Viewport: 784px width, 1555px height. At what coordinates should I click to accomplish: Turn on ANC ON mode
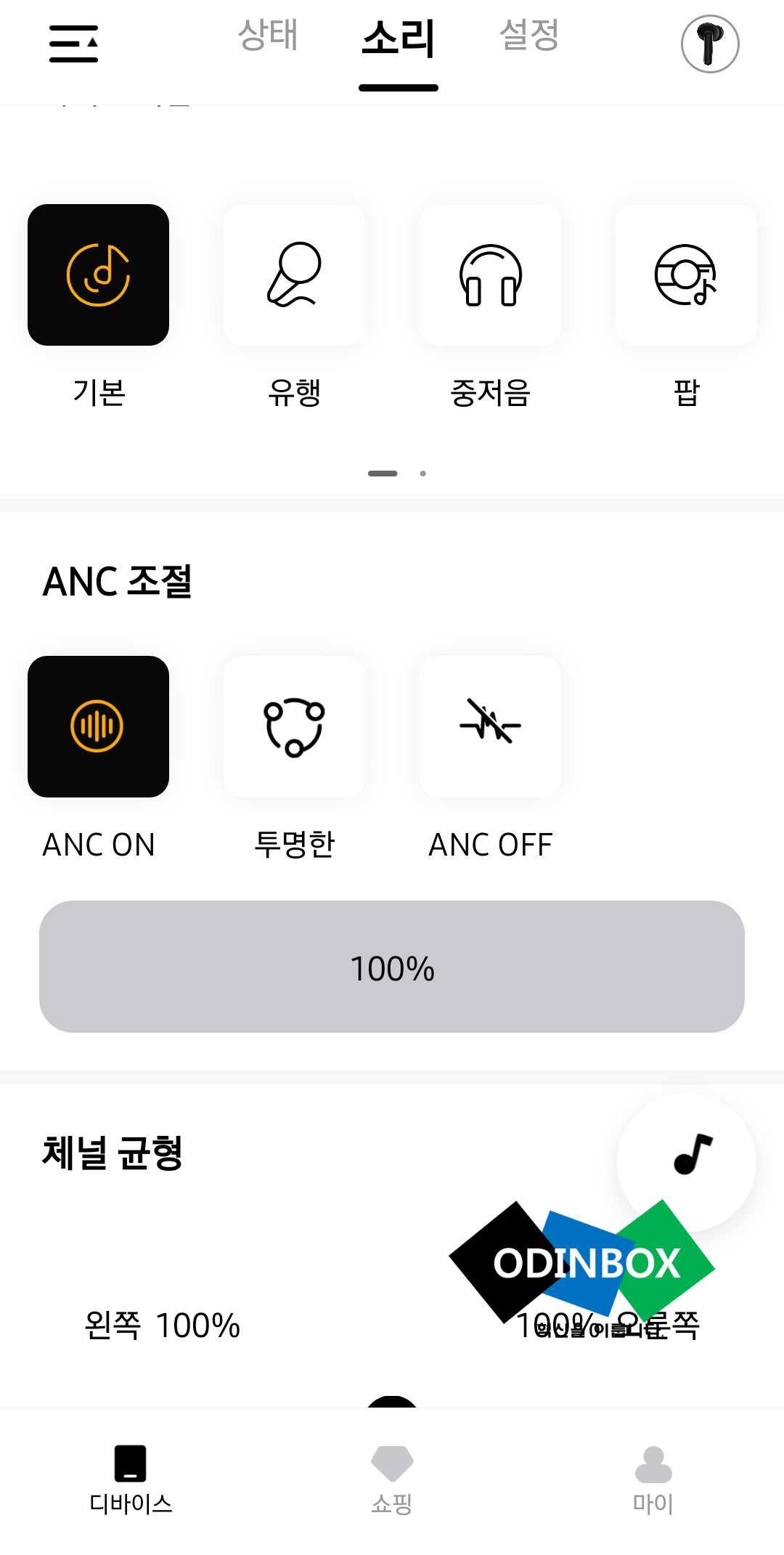pyautogui.click(x=99, y=726)
